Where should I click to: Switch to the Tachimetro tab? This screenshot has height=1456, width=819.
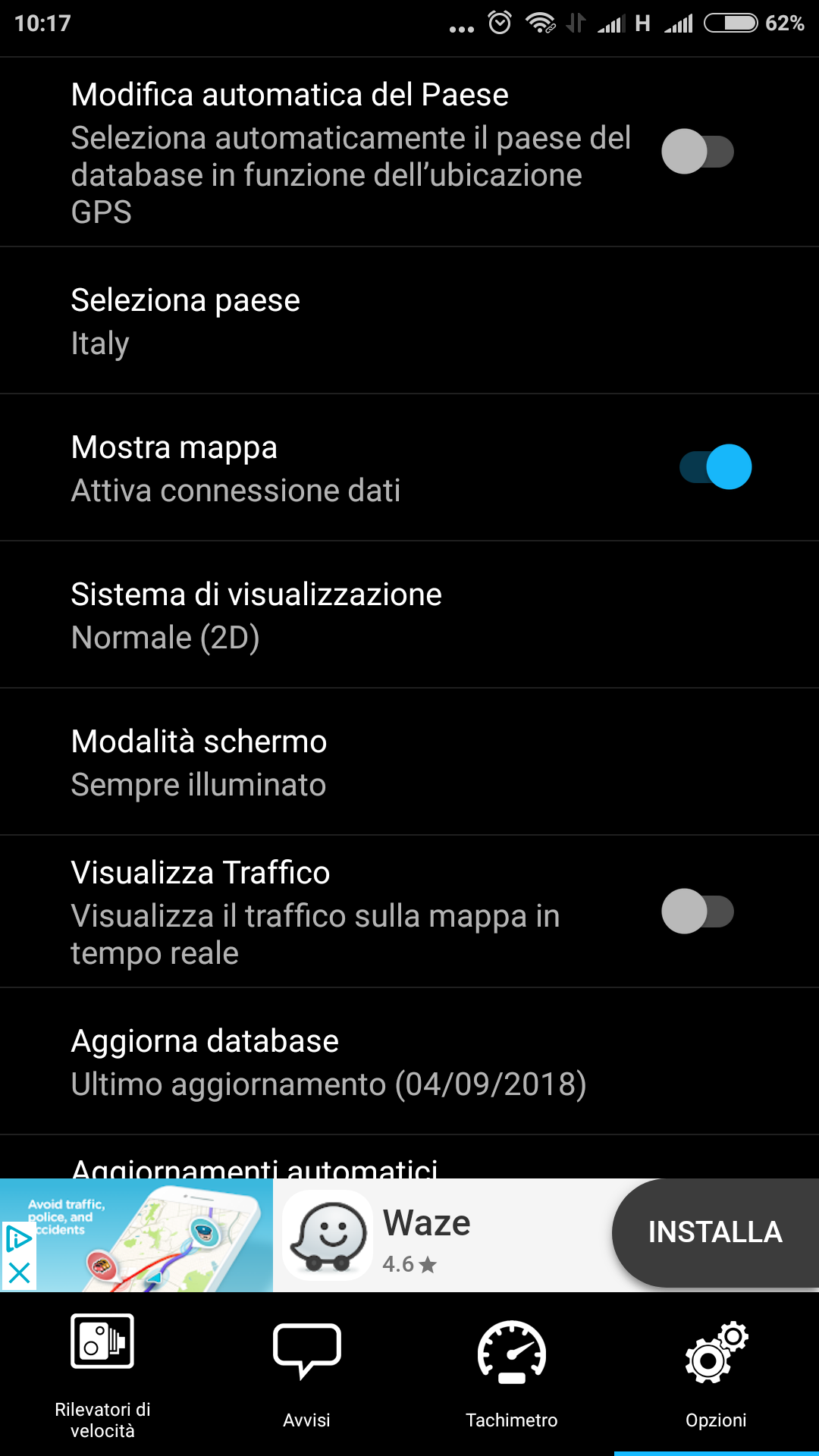(512, 1374)
